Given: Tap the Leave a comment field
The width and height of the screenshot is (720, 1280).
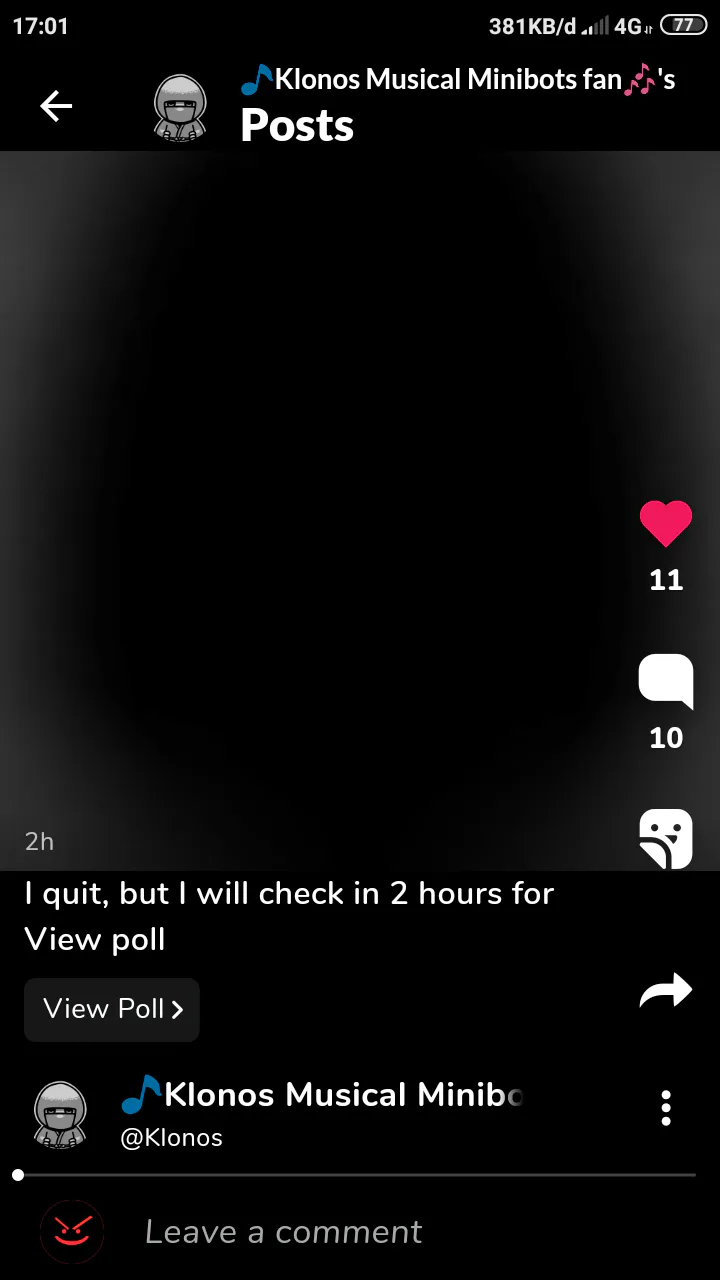Looking at the screenshot, I should click(284, 1232).
